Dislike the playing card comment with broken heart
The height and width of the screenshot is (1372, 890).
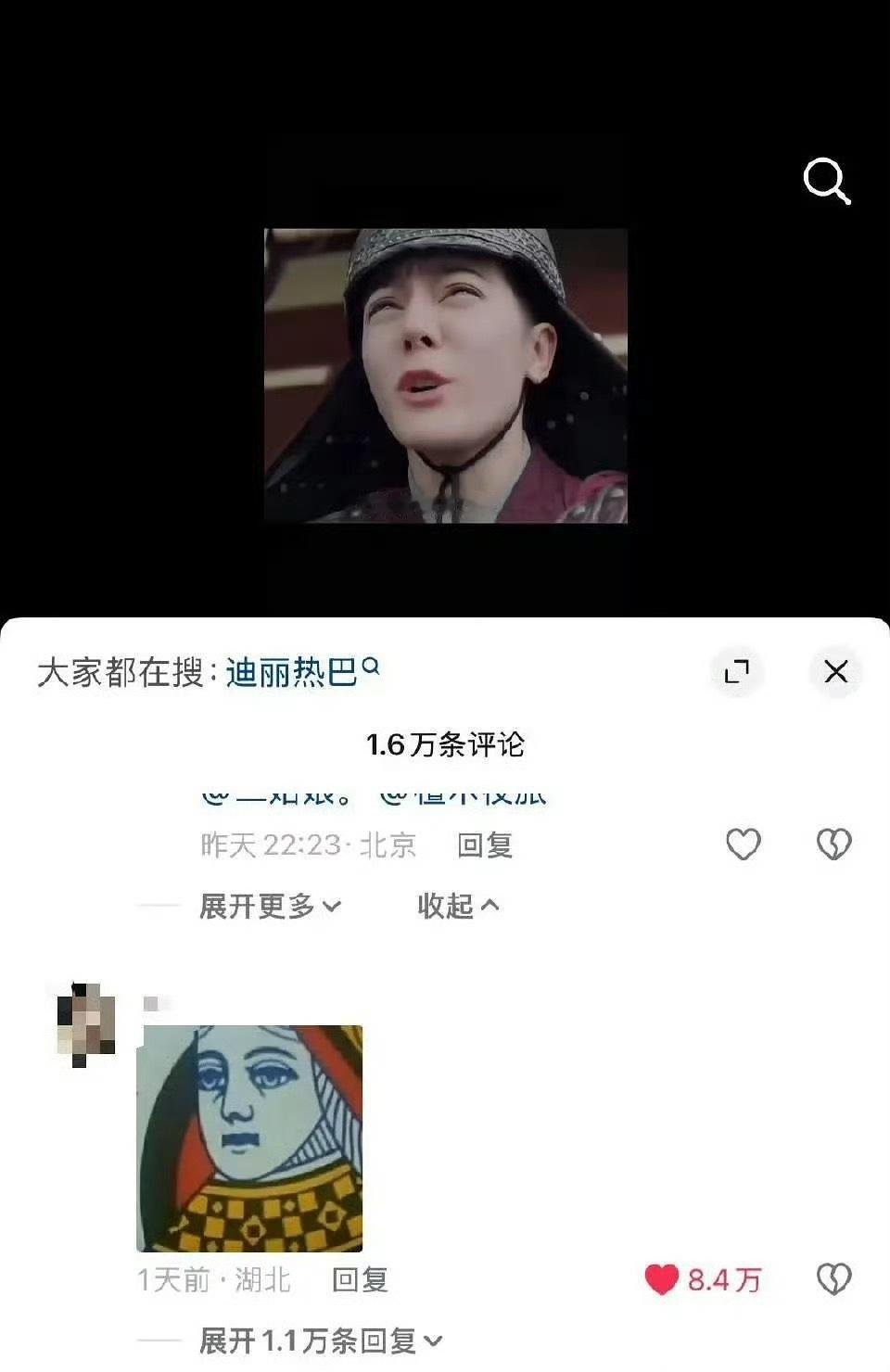(x=833, y=1278)
